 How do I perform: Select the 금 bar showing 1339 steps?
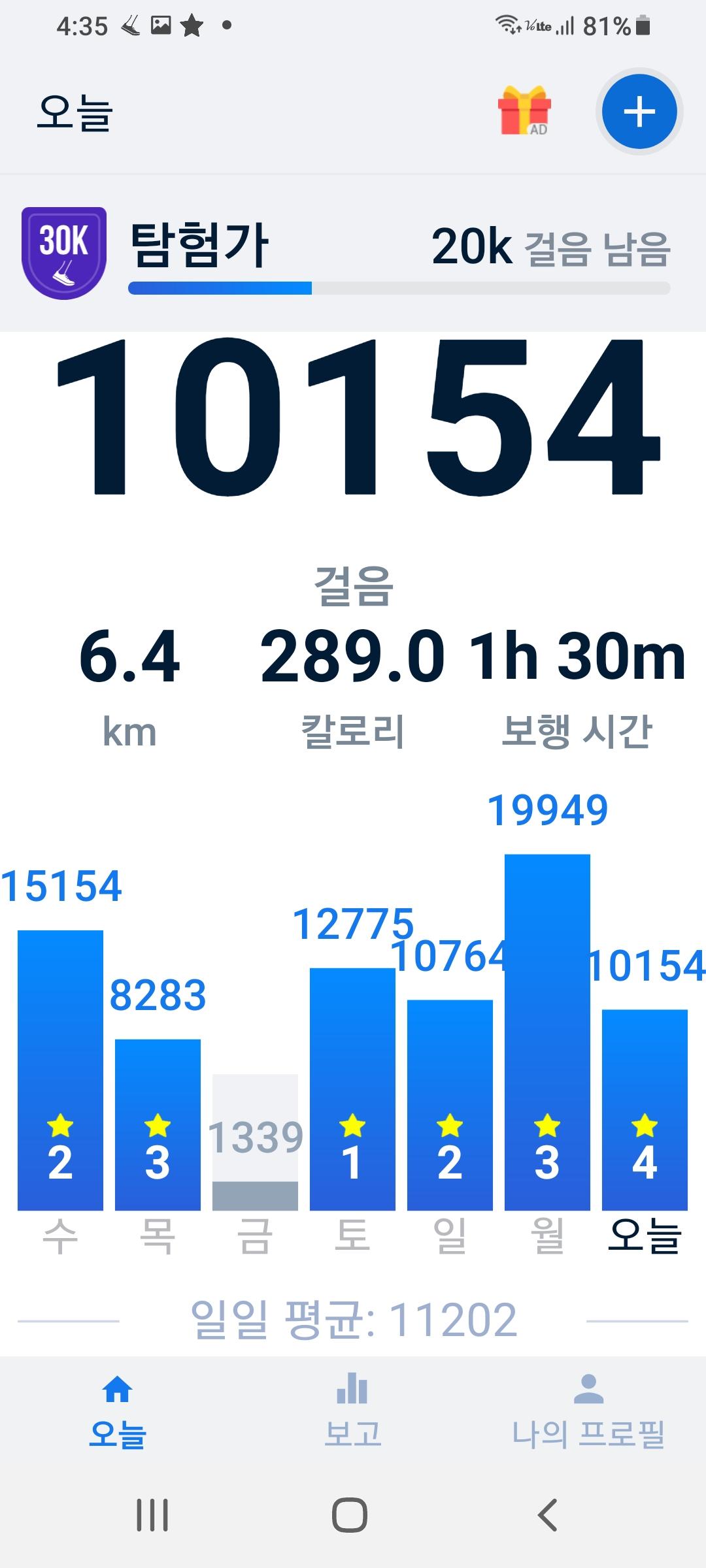(x=255, y=1143)
